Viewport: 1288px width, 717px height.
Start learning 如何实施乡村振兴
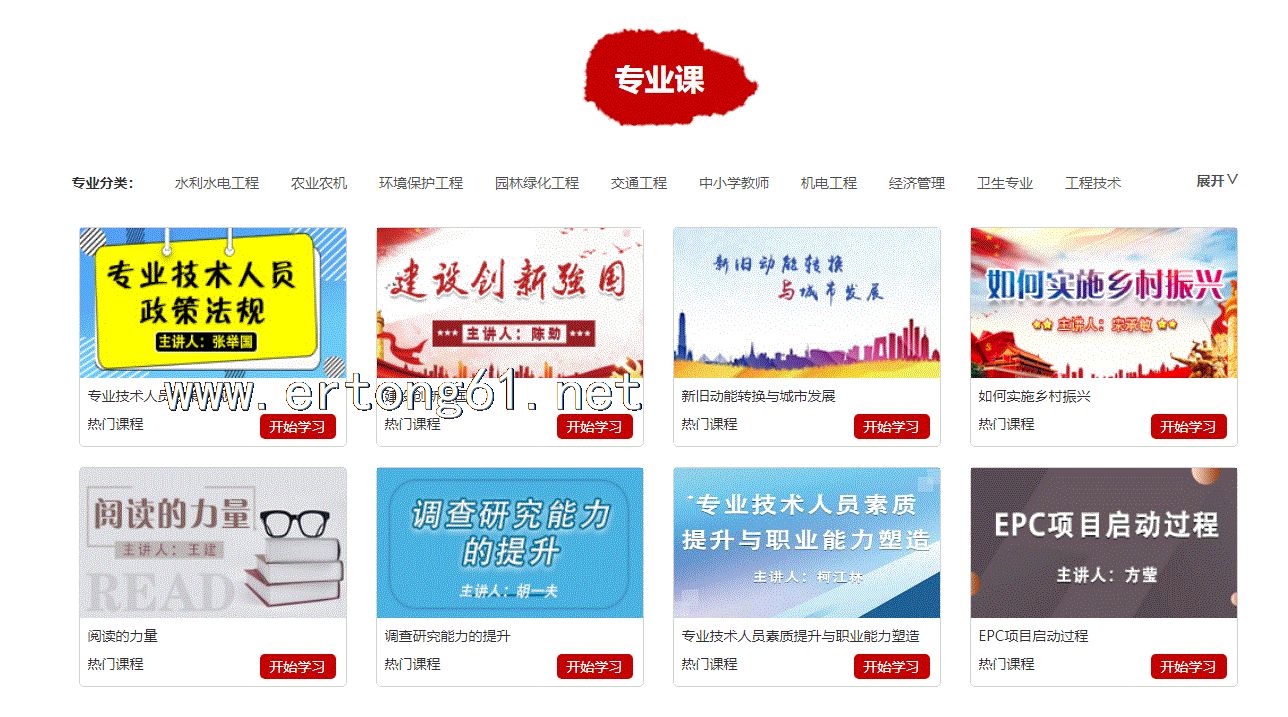tap(1188, 427)
